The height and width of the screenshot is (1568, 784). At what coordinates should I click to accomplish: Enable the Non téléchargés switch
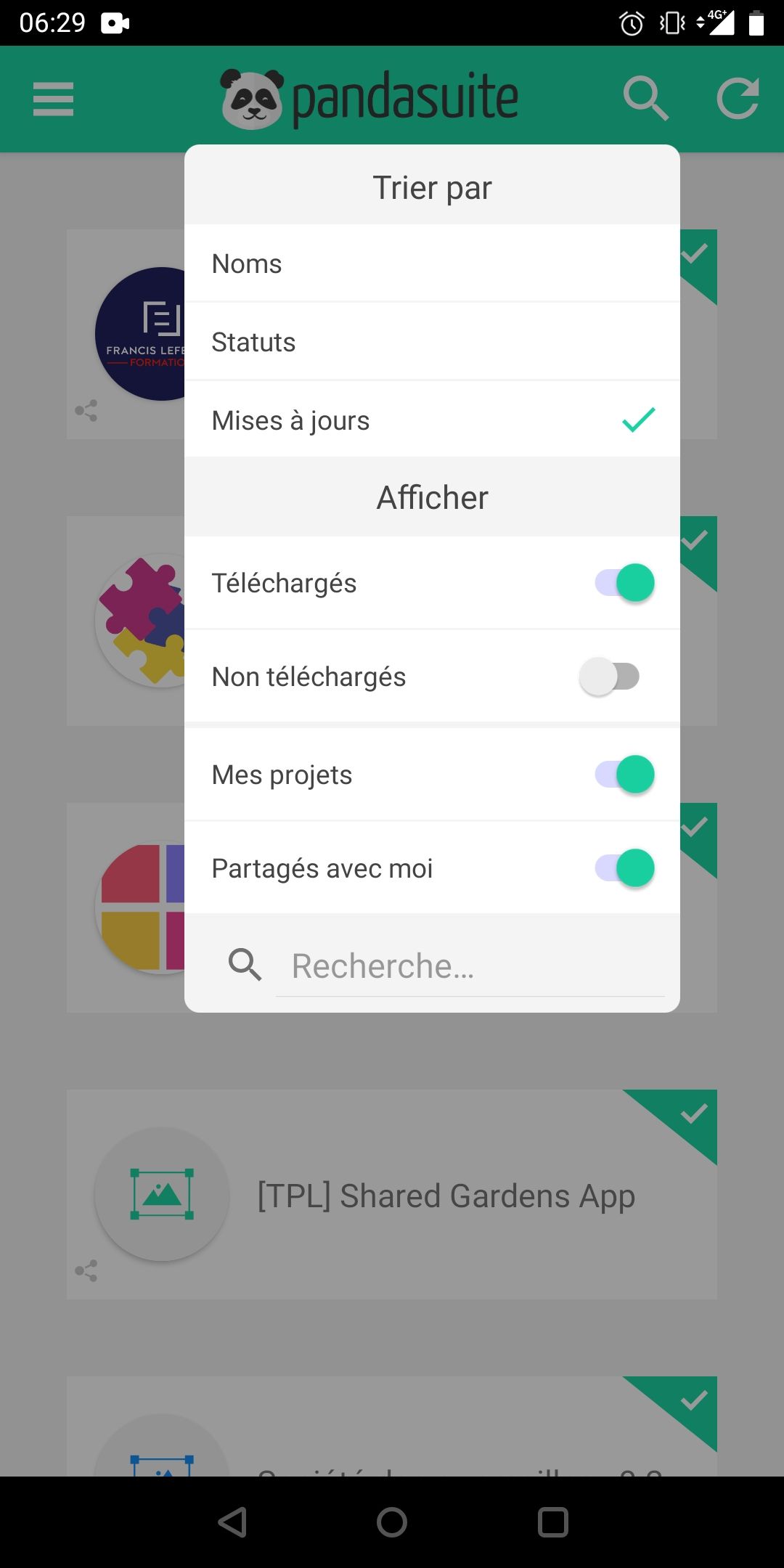(610, 676)
